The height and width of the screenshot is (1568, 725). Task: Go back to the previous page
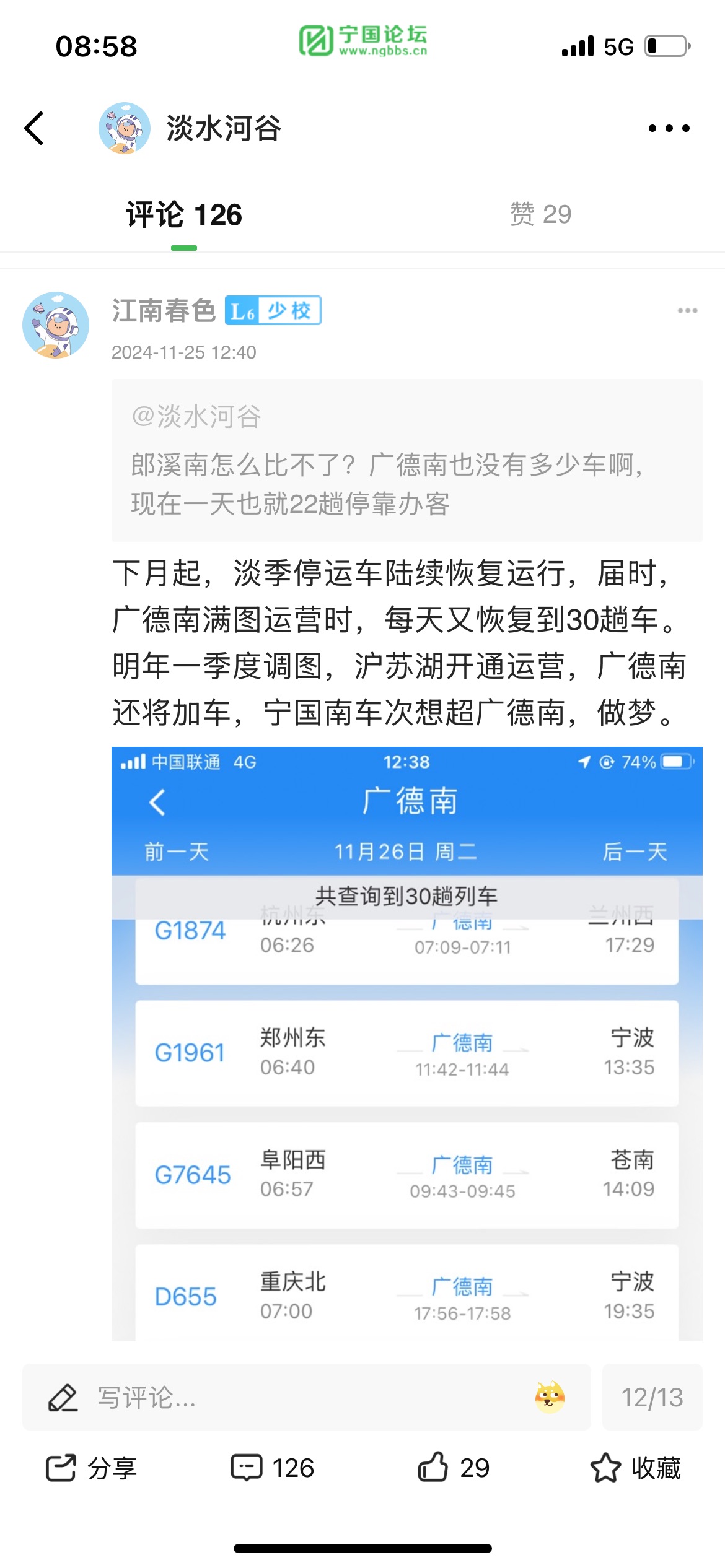(34, 128)
